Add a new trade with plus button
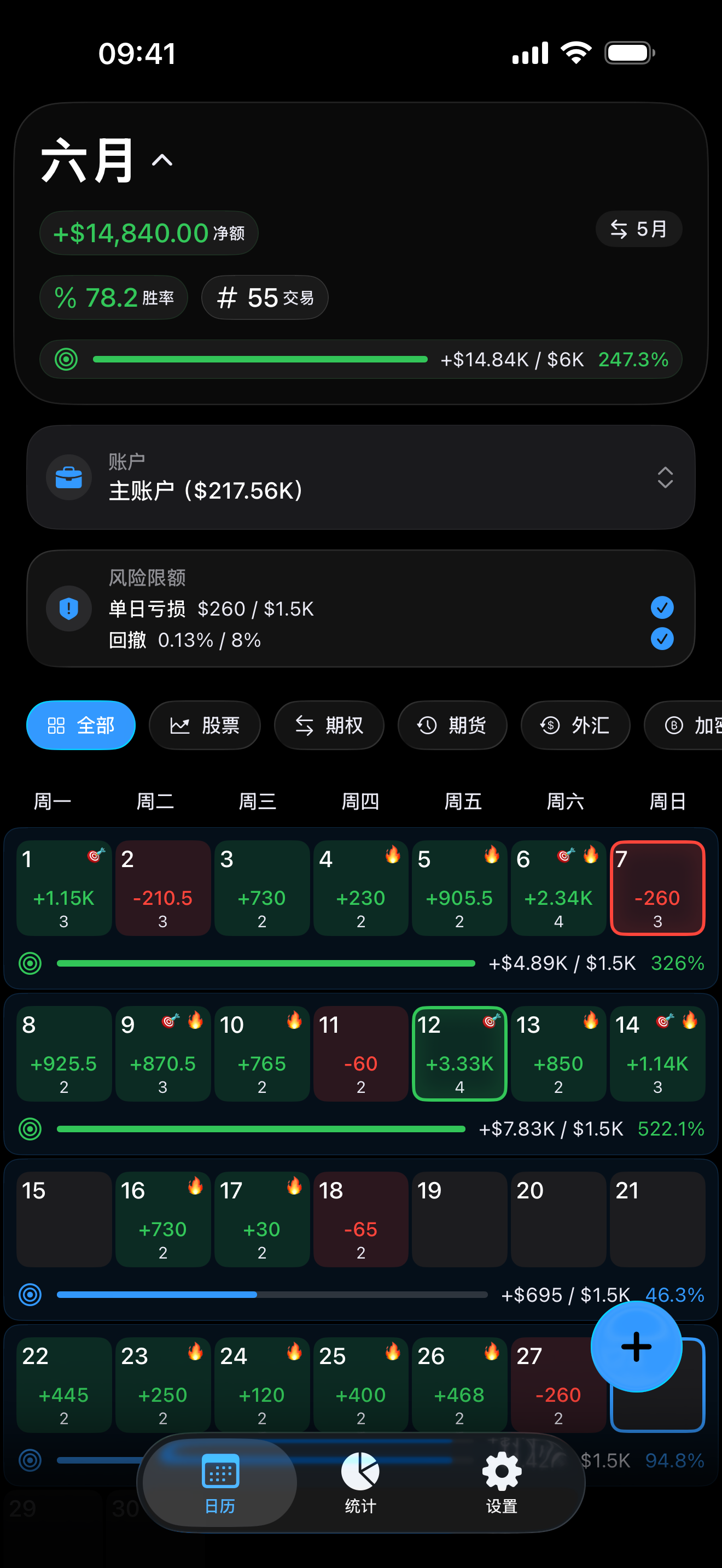This screenshot has height=1568, width=722. coord(636,1347)
